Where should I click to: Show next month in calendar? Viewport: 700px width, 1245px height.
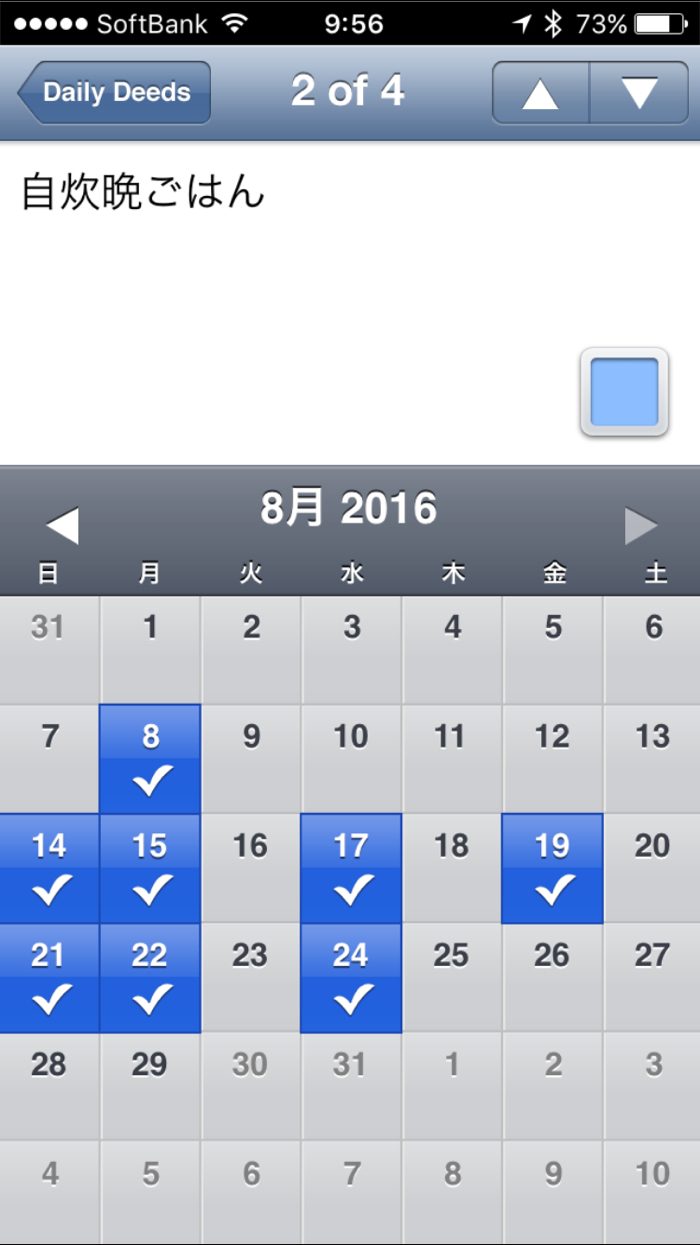tap(640, 525)
